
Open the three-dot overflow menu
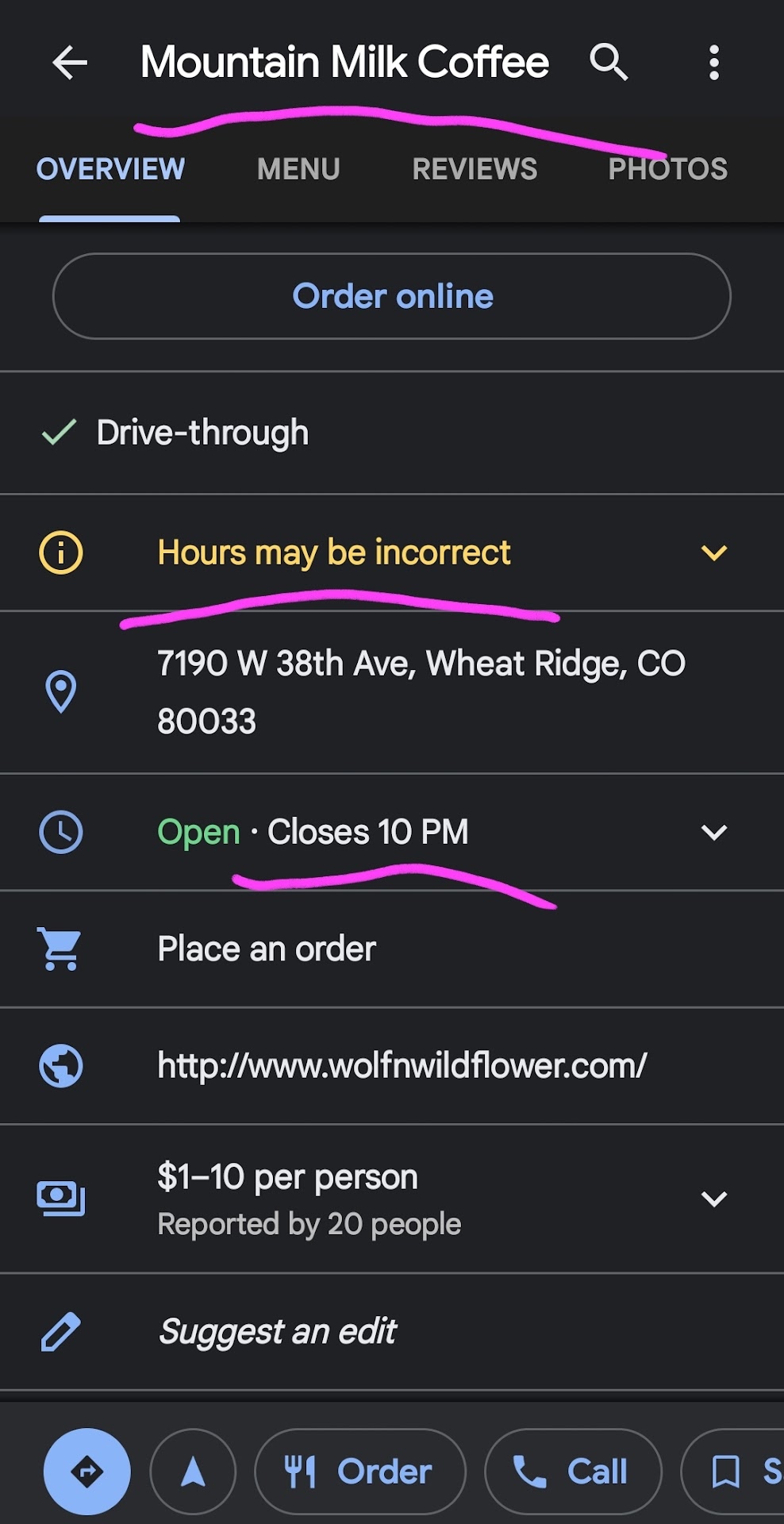point(714,63)
